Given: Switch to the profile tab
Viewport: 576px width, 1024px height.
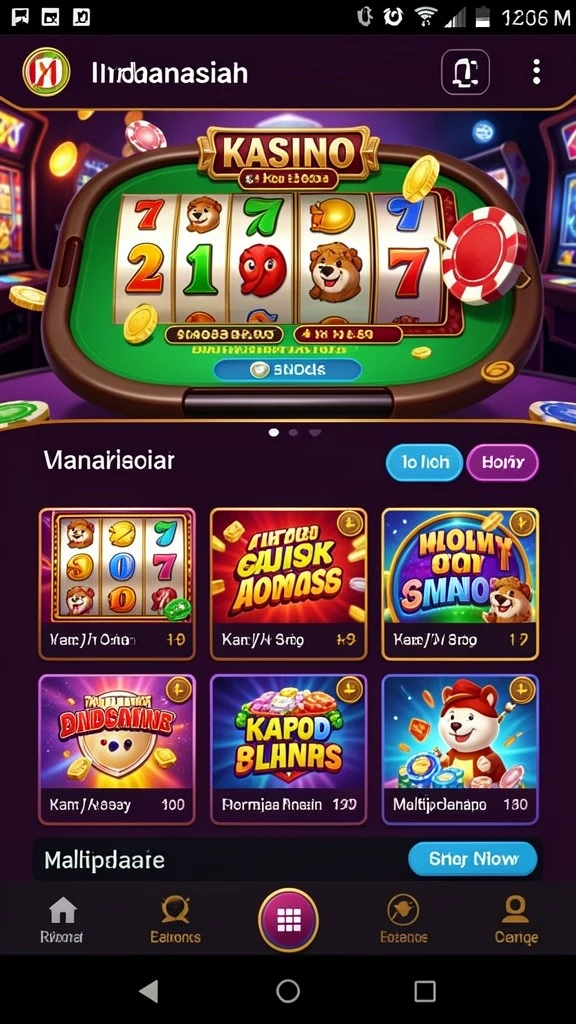Looking at the screenshot, I should click(516, 920).
